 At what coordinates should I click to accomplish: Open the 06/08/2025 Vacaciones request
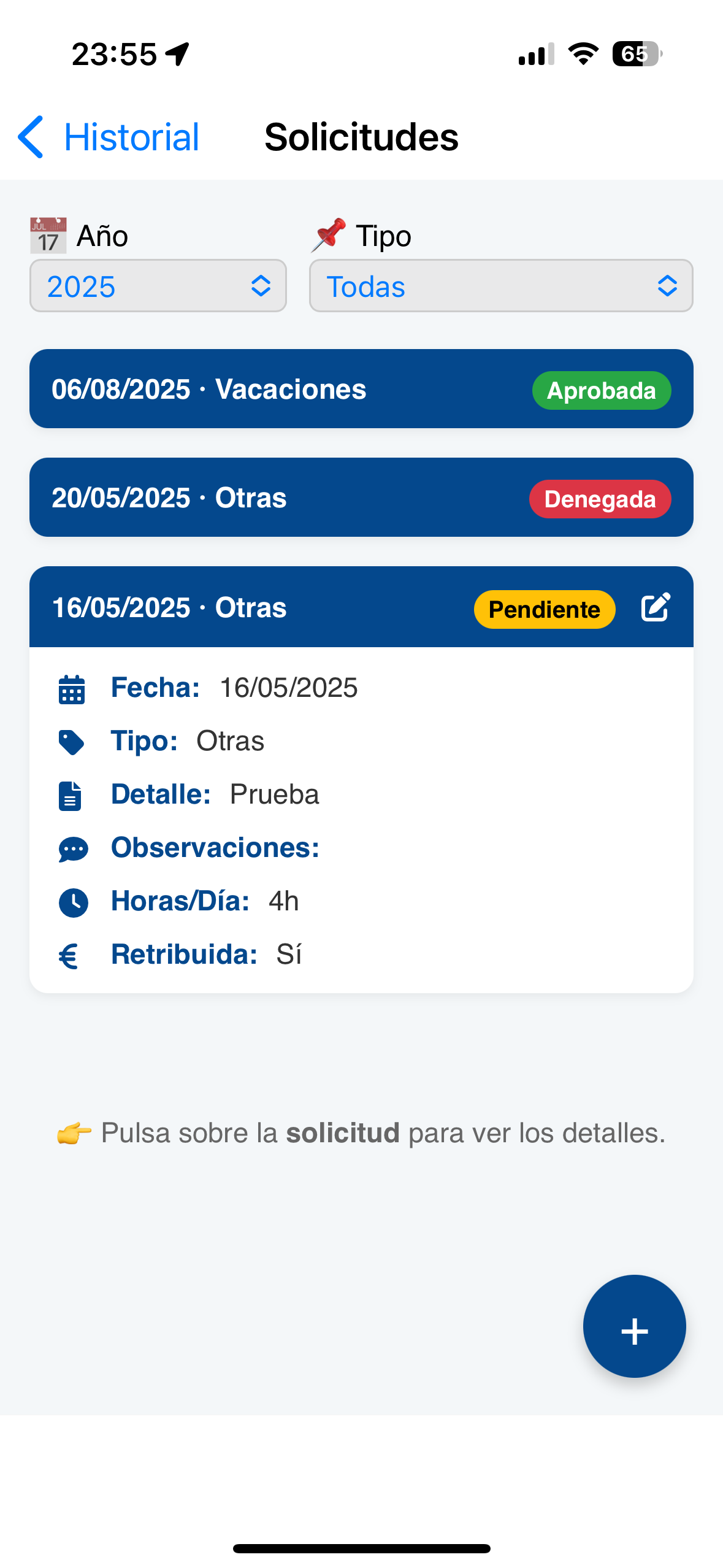point(245,389)
